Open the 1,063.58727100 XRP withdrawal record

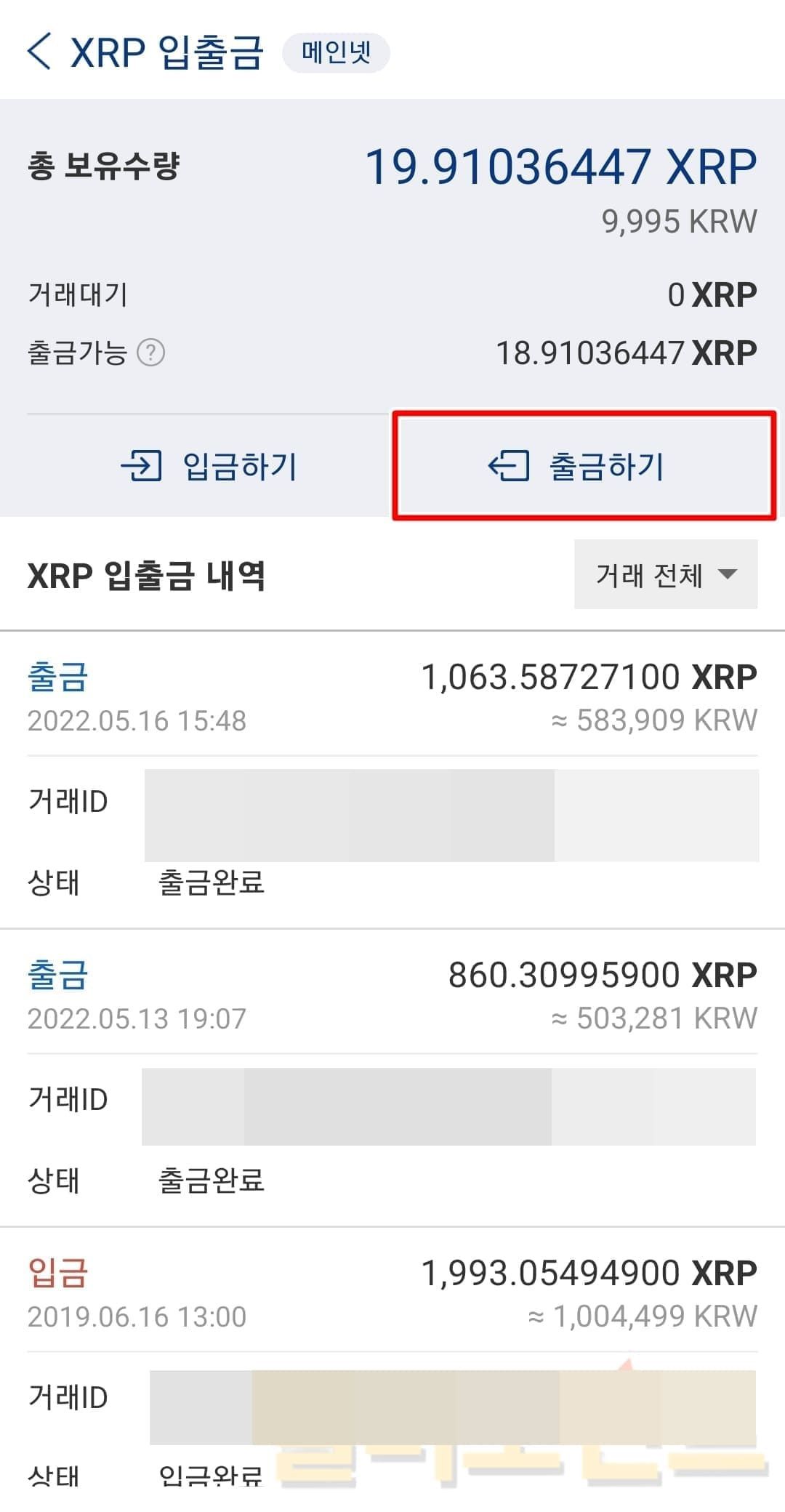tap(392, 698)
